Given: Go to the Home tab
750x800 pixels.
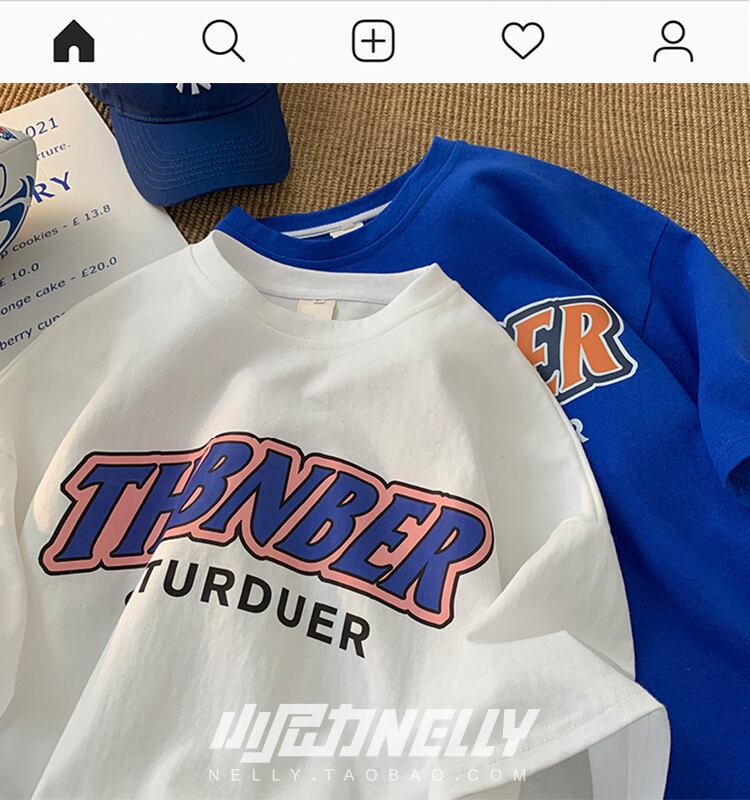Looking at the screenshot, I should (74, 41).
